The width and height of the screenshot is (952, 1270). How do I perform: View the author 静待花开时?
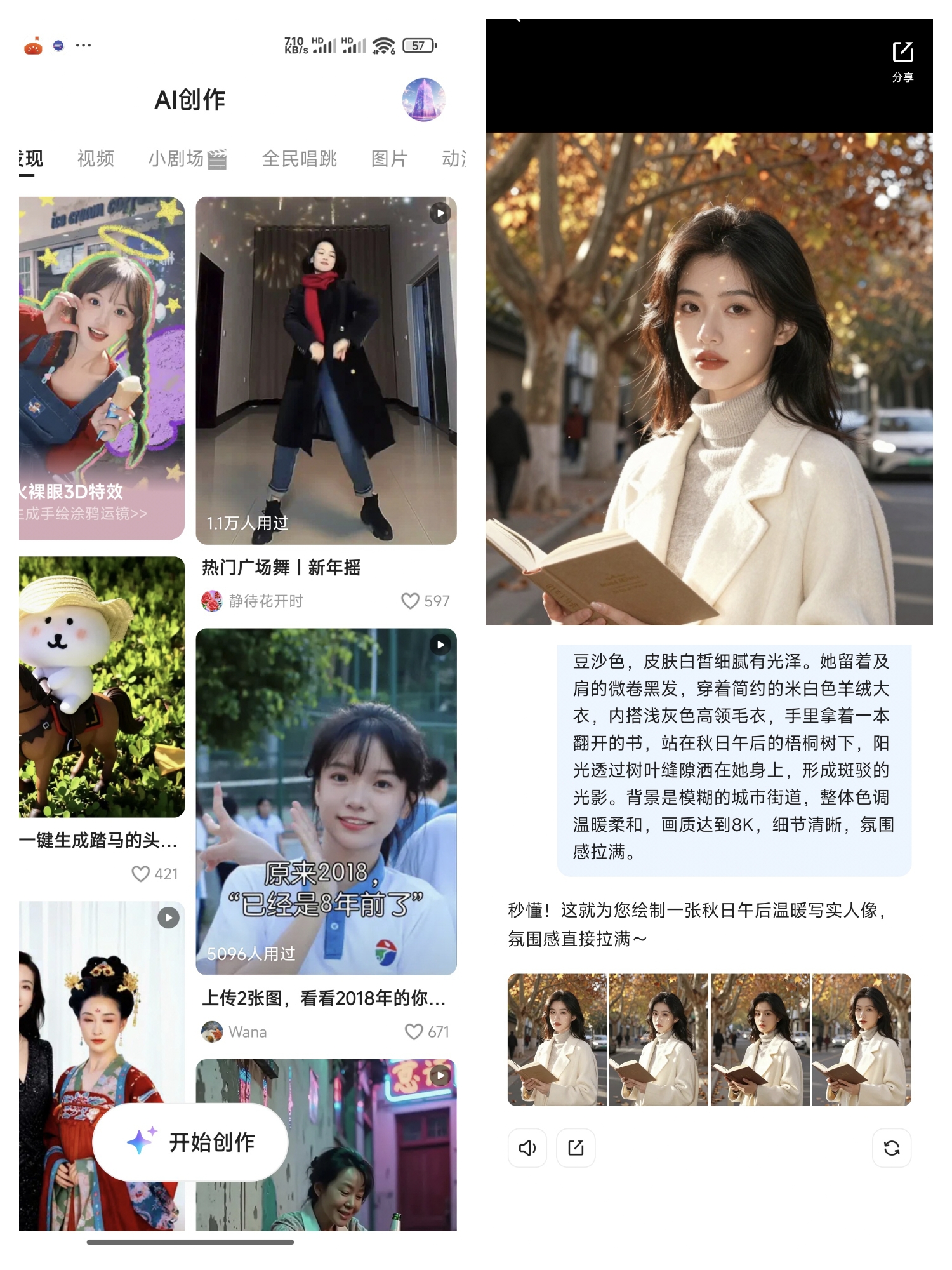(265, 601)
